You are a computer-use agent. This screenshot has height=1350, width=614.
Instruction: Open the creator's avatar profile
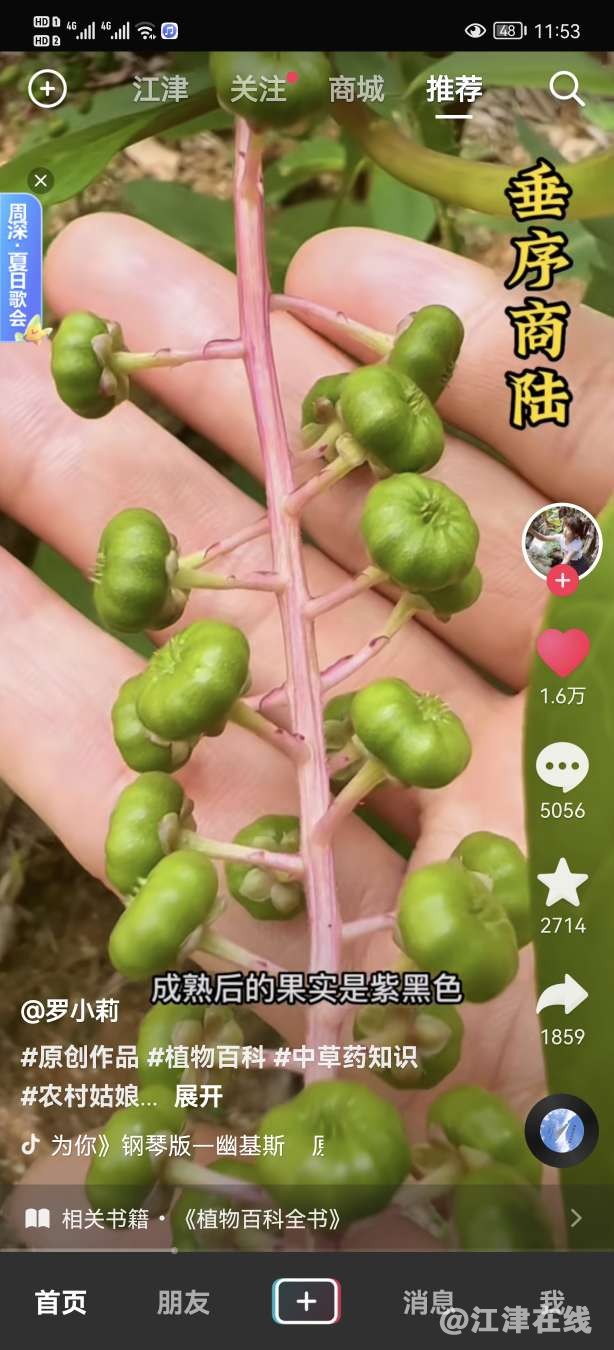(562, 541)
